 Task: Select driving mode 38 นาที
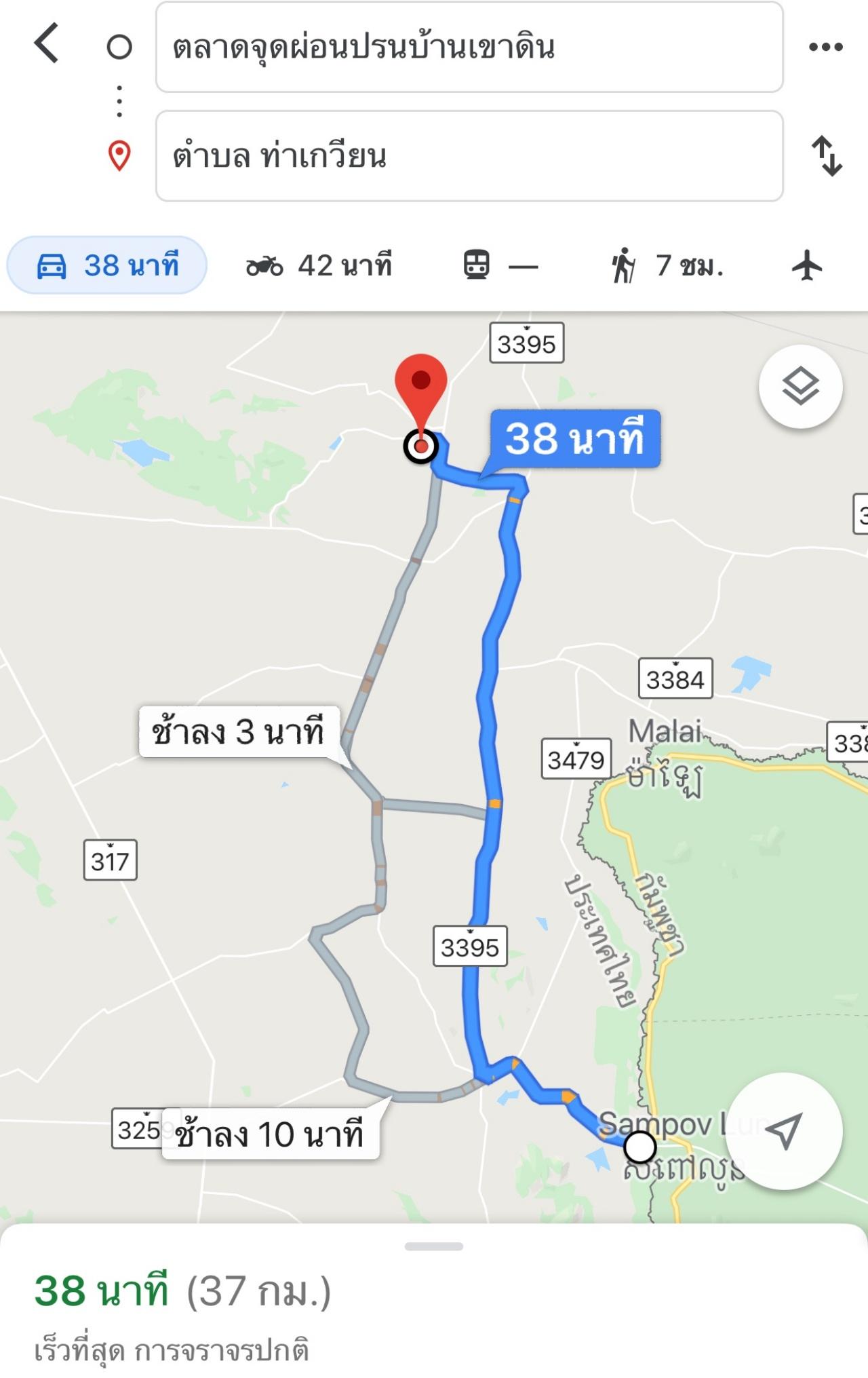coord(107,265)
